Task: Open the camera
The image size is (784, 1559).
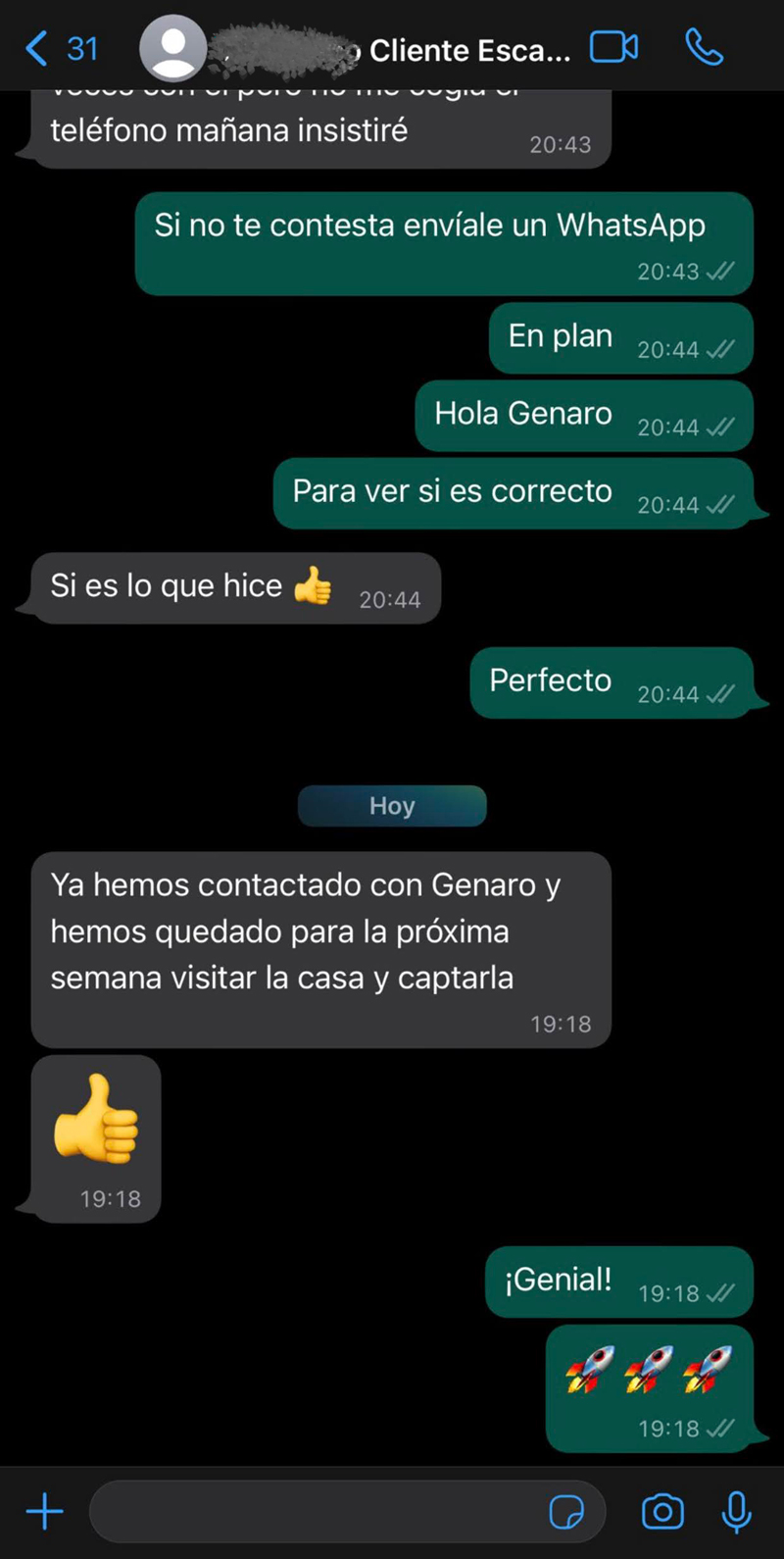Action: point(662,1511)
